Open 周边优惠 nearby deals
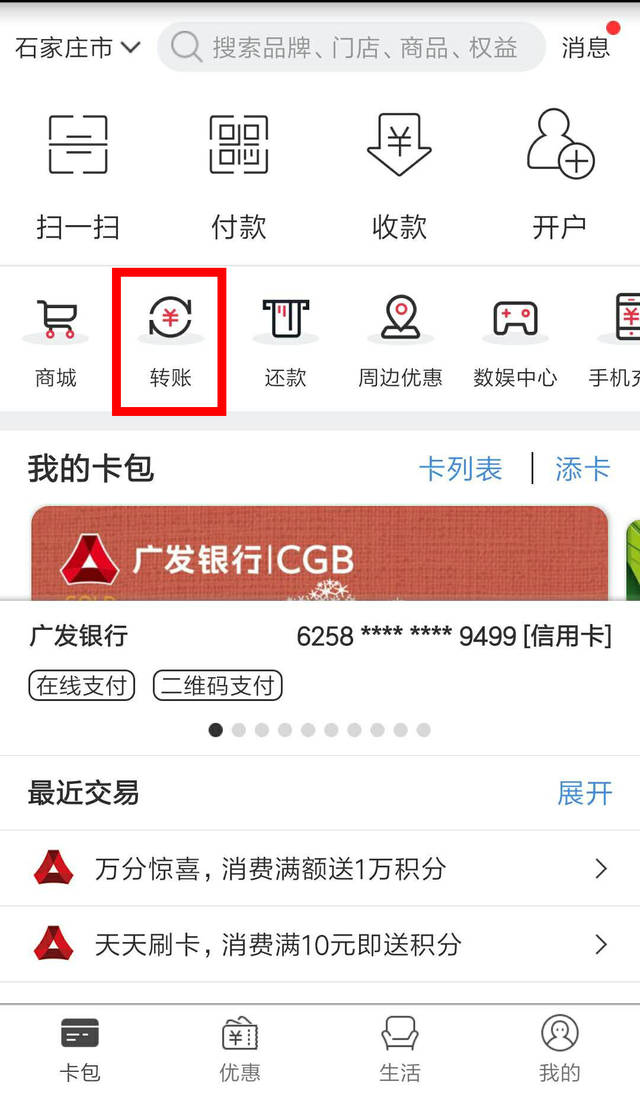This screenshot has height=1095, width=640. coord(400,342)
